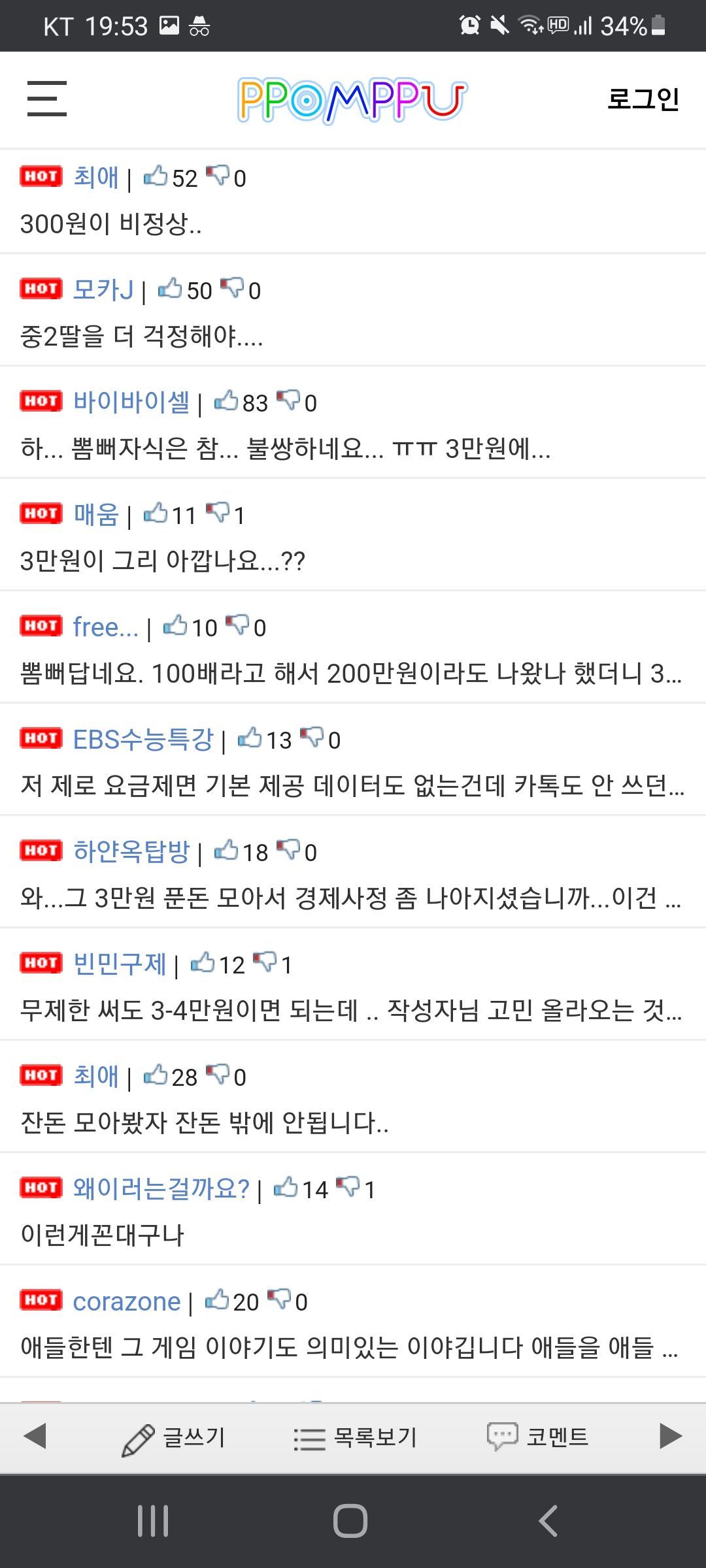706x1568 pixels.
Task: Open 모카J's profile link
Action: pos(103,289)
